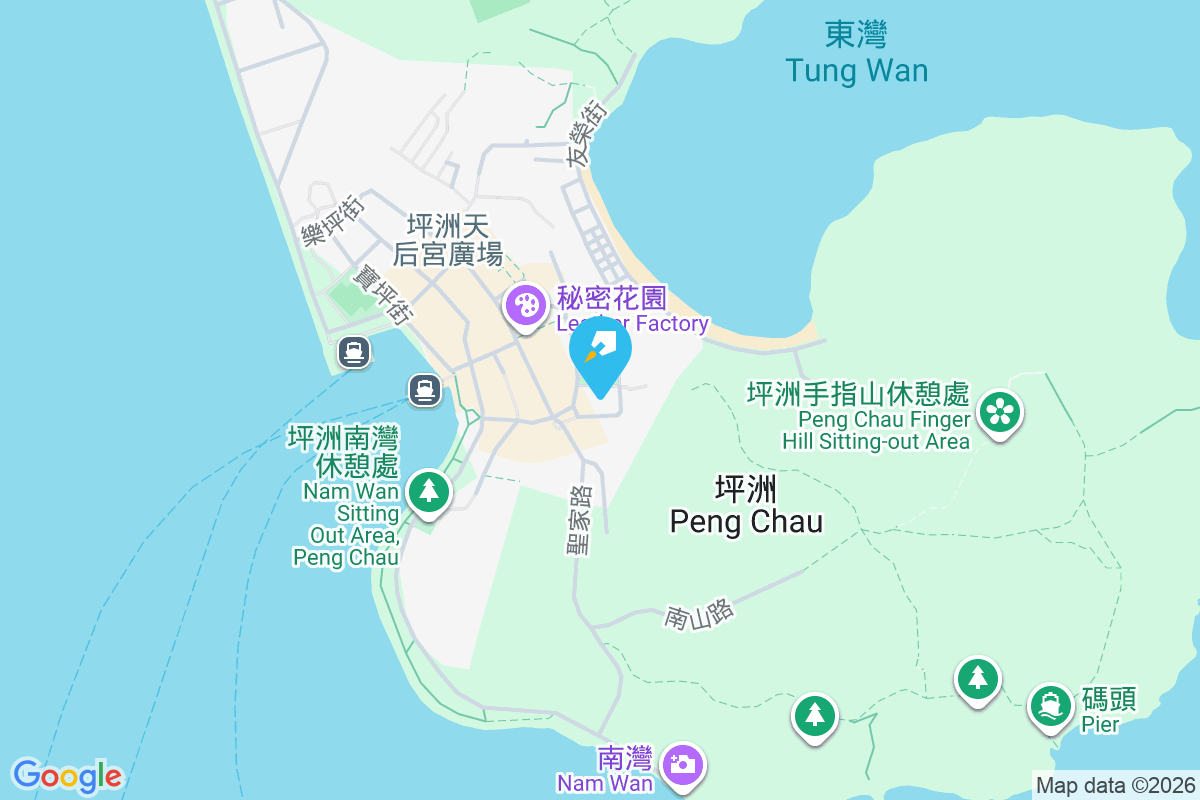Open Nam Wan Sitting Out Area park pin
Image resolution: width=1200 pixels, height=800 pixels.
(x=429, y=491)
